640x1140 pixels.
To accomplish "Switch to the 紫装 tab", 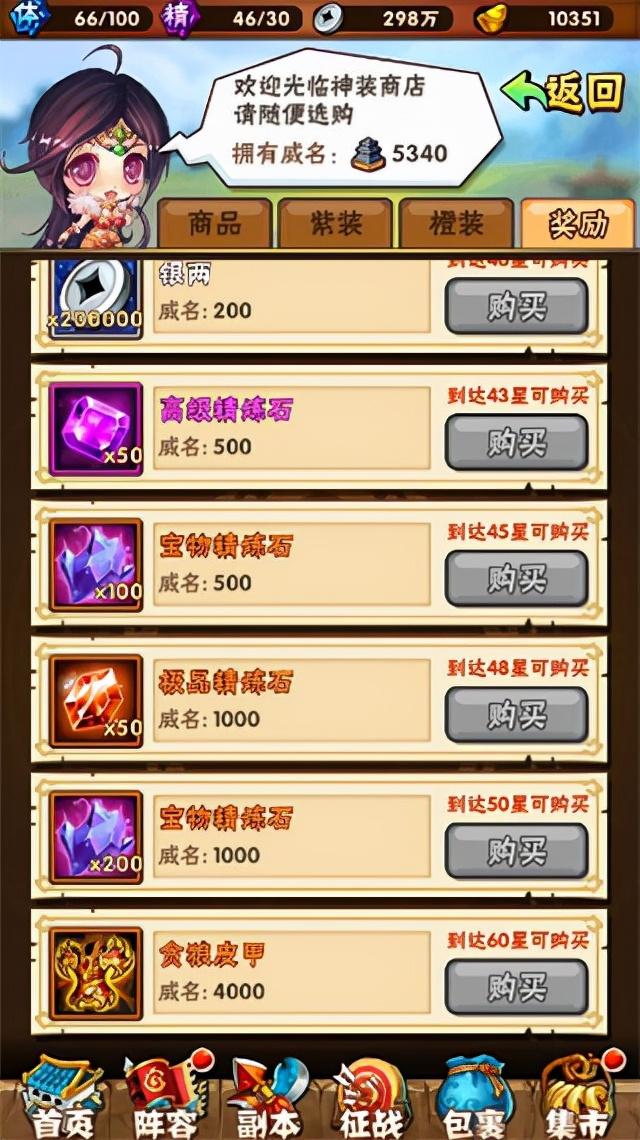I will [336, 223].
